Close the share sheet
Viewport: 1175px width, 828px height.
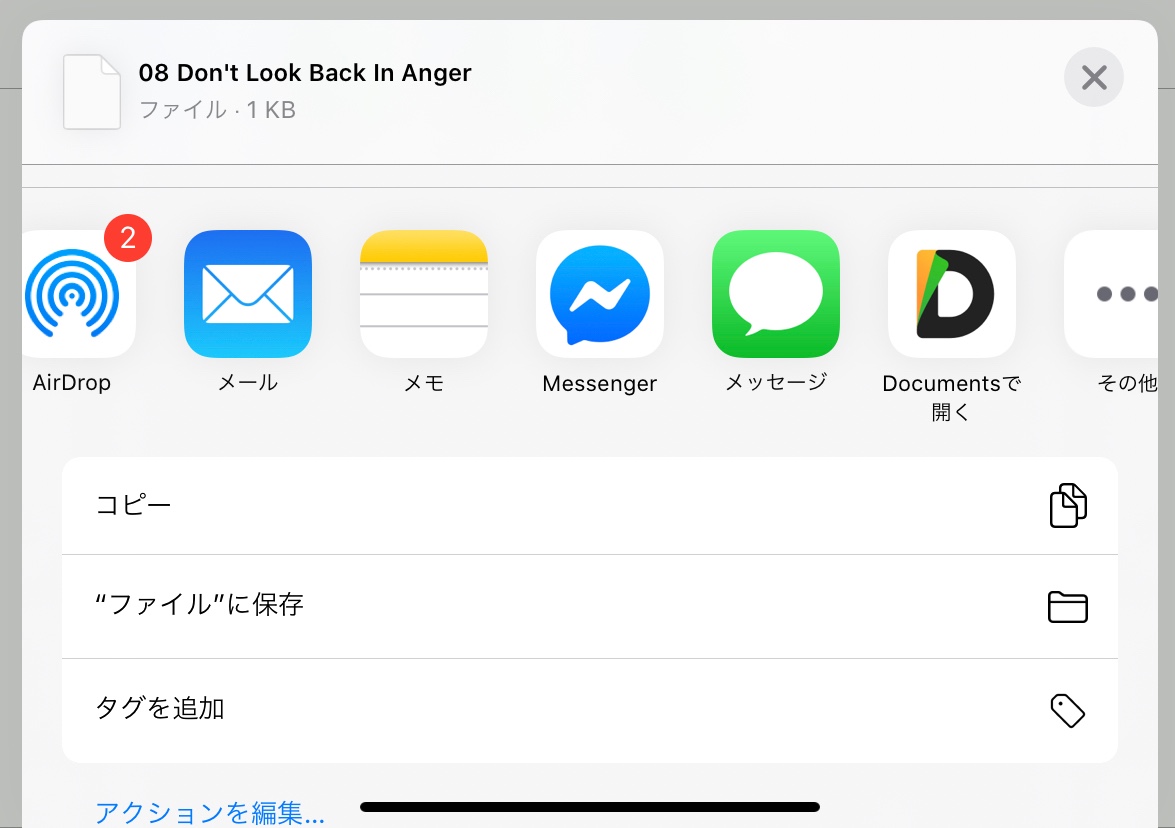[x=1093, y=77]
